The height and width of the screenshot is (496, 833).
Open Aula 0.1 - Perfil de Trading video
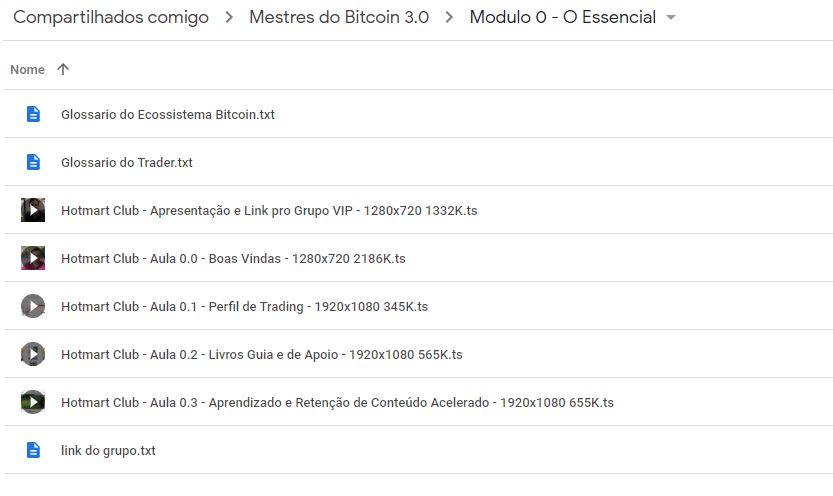[x=243, y=306]
